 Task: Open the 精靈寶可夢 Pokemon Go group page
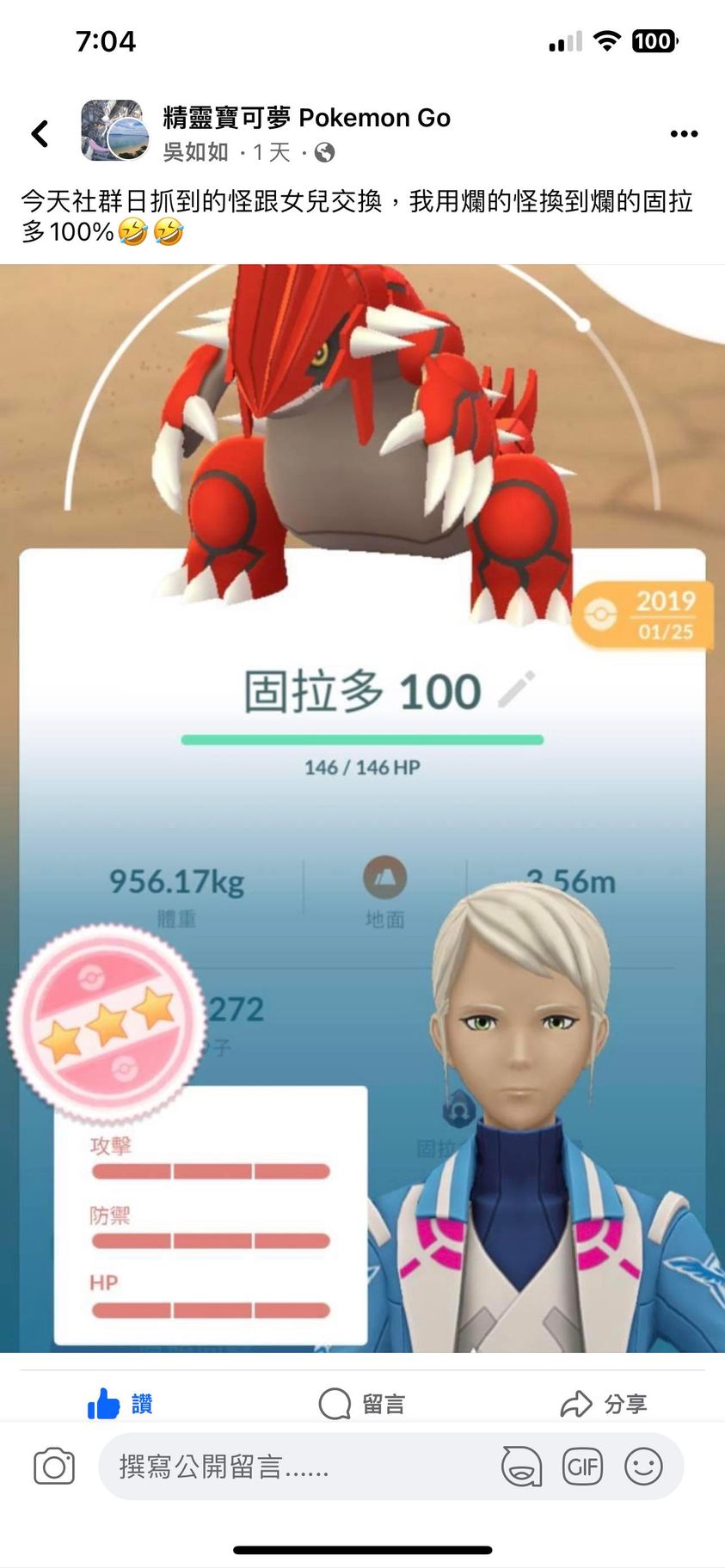tap(306, 117)
